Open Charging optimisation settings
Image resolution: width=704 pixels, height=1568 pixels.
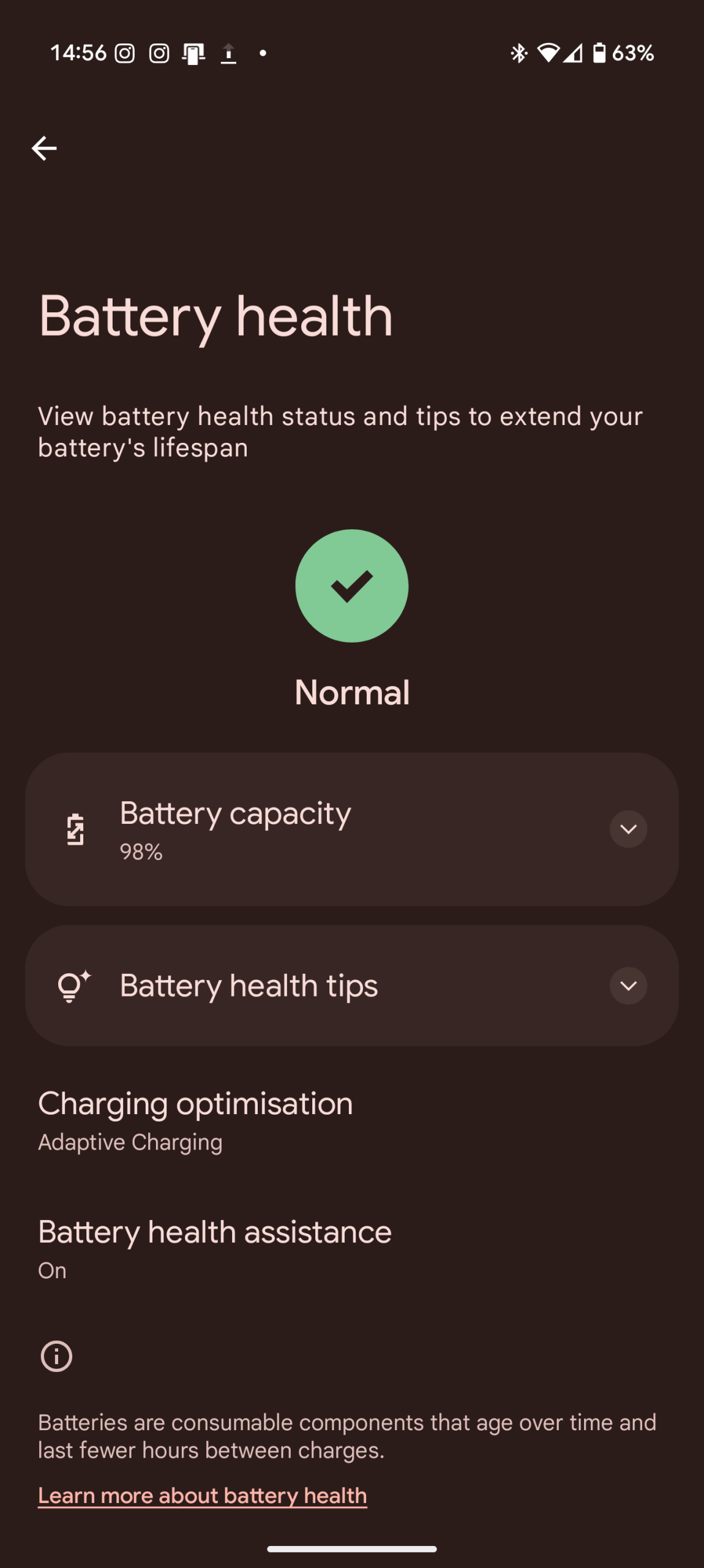click(196, 1120)
